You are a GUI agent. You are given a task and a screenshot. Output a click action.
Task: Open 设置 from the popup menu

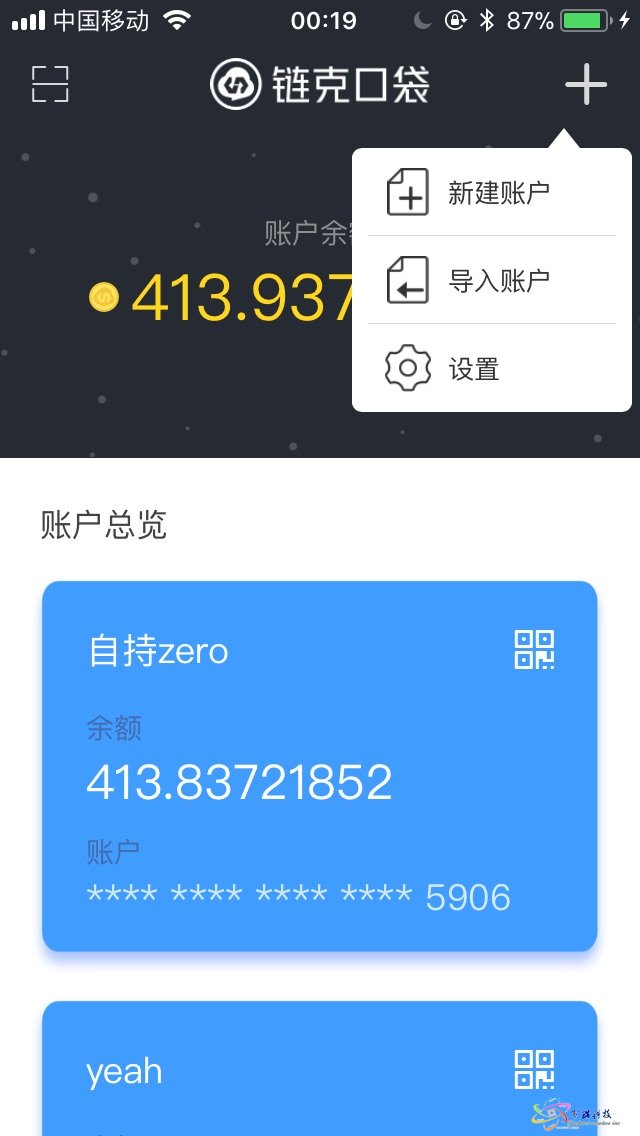[x=491, y=368]
